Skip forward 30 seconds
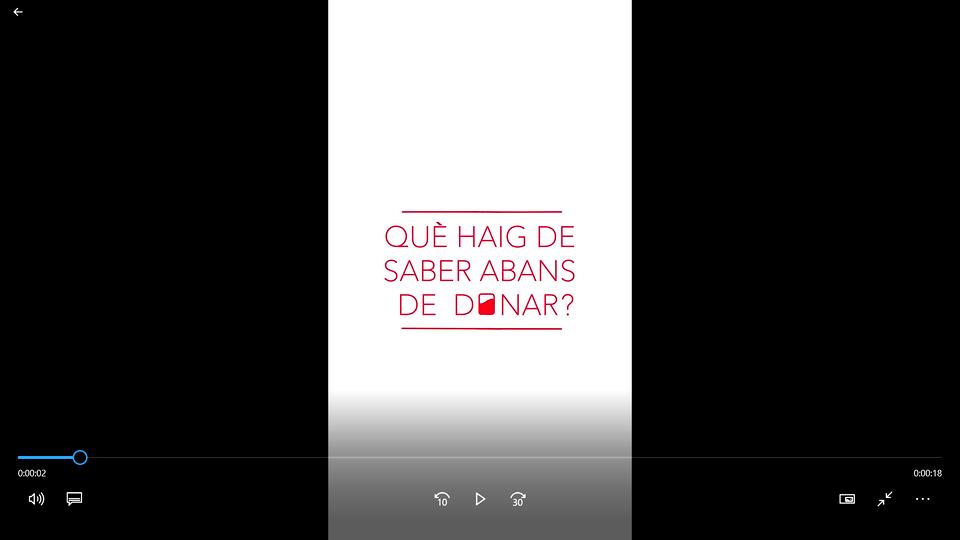Image resolution: width=960 pixels, height=540 pixels. pos(518,499)
